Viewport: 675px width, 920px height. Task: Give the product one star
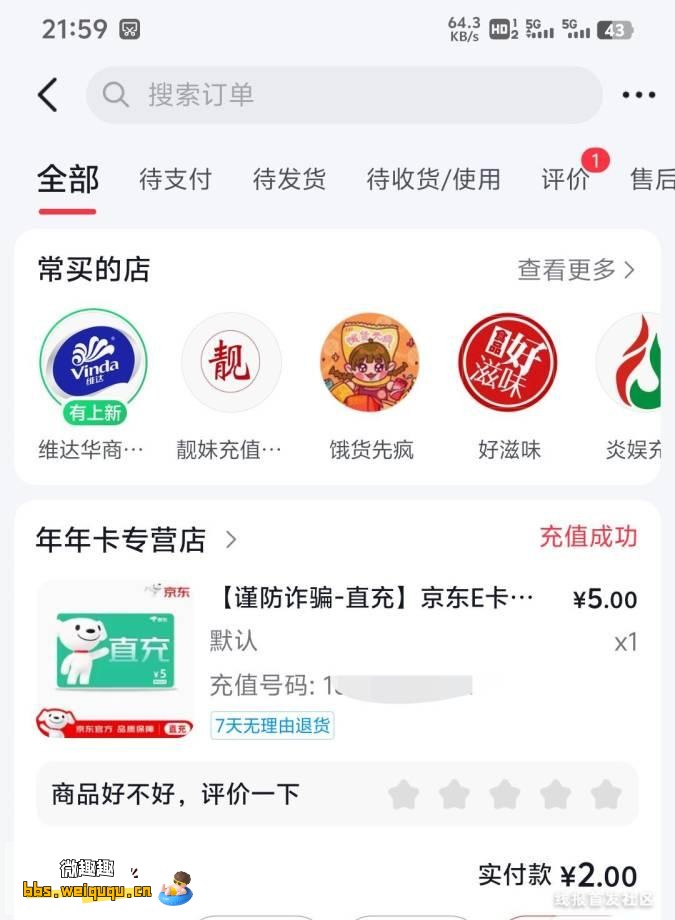[x=404, y=795]
